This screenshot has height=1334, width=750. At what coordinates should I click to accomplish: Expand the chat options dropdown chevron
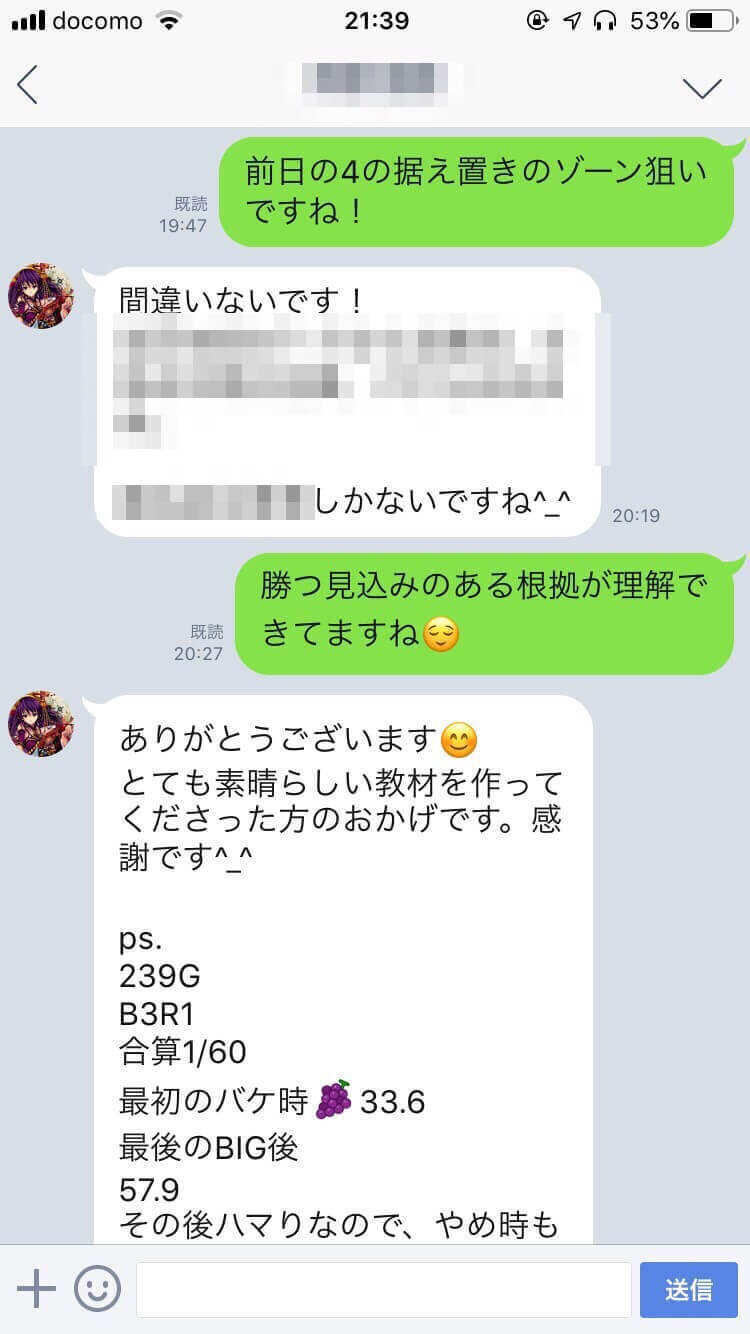point(702,87)
